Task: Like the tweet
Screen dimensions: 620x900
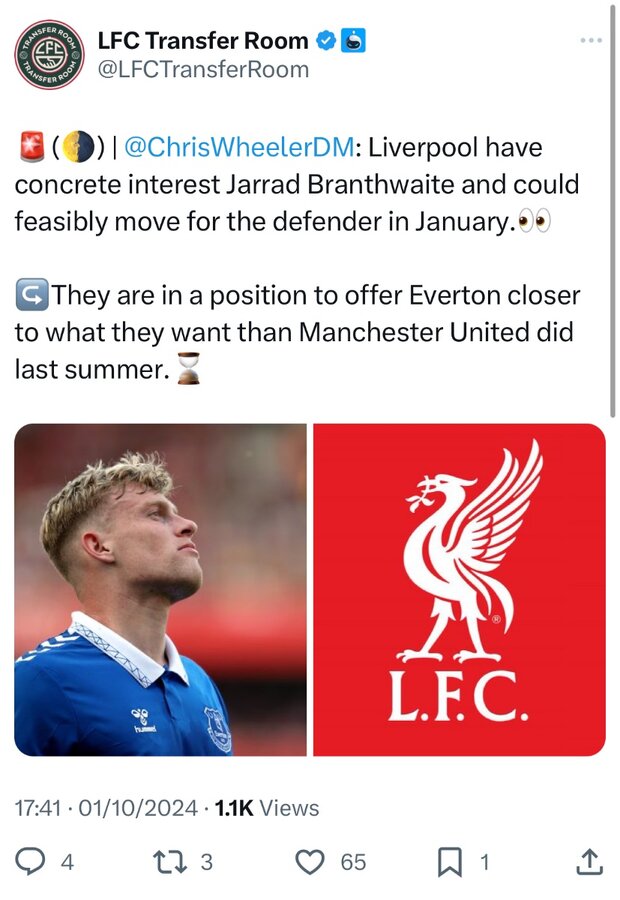Action: click(313, 861)
